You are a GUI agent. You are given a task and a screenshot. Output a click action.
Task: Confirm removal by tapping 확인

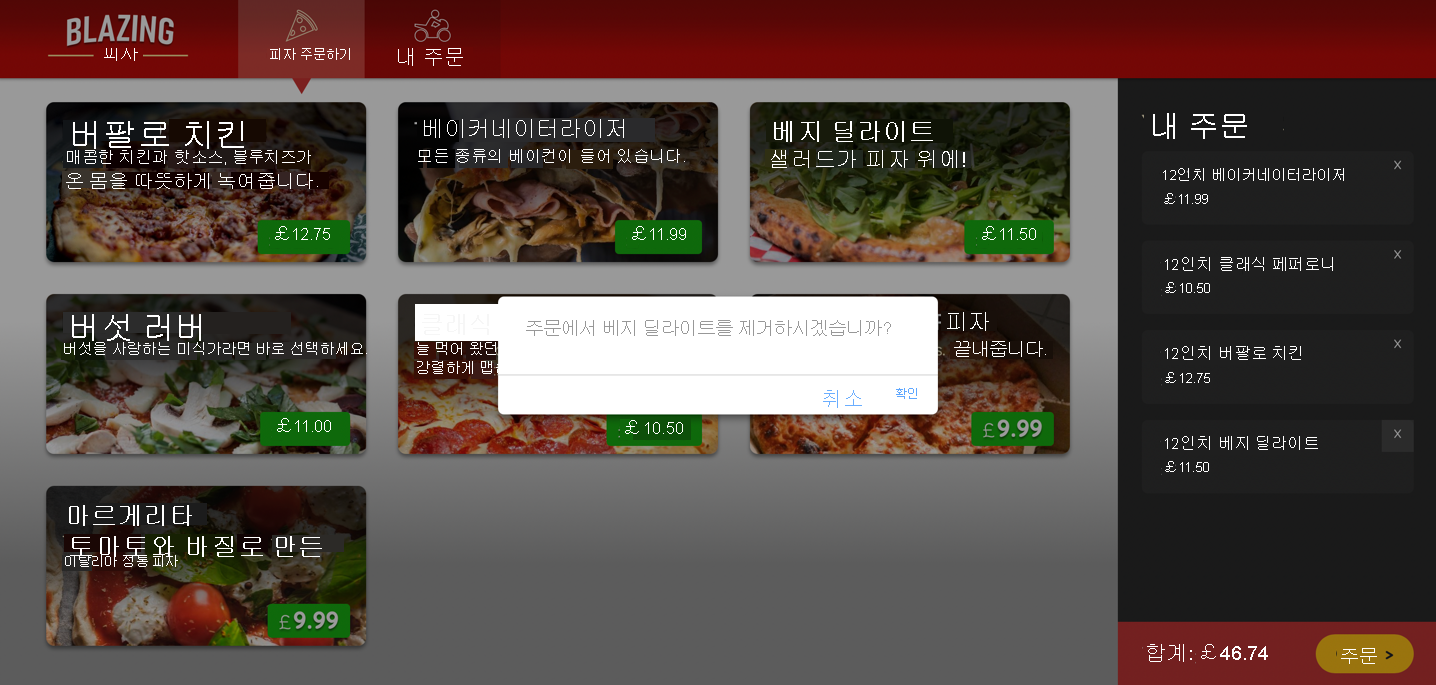[906, 394]
